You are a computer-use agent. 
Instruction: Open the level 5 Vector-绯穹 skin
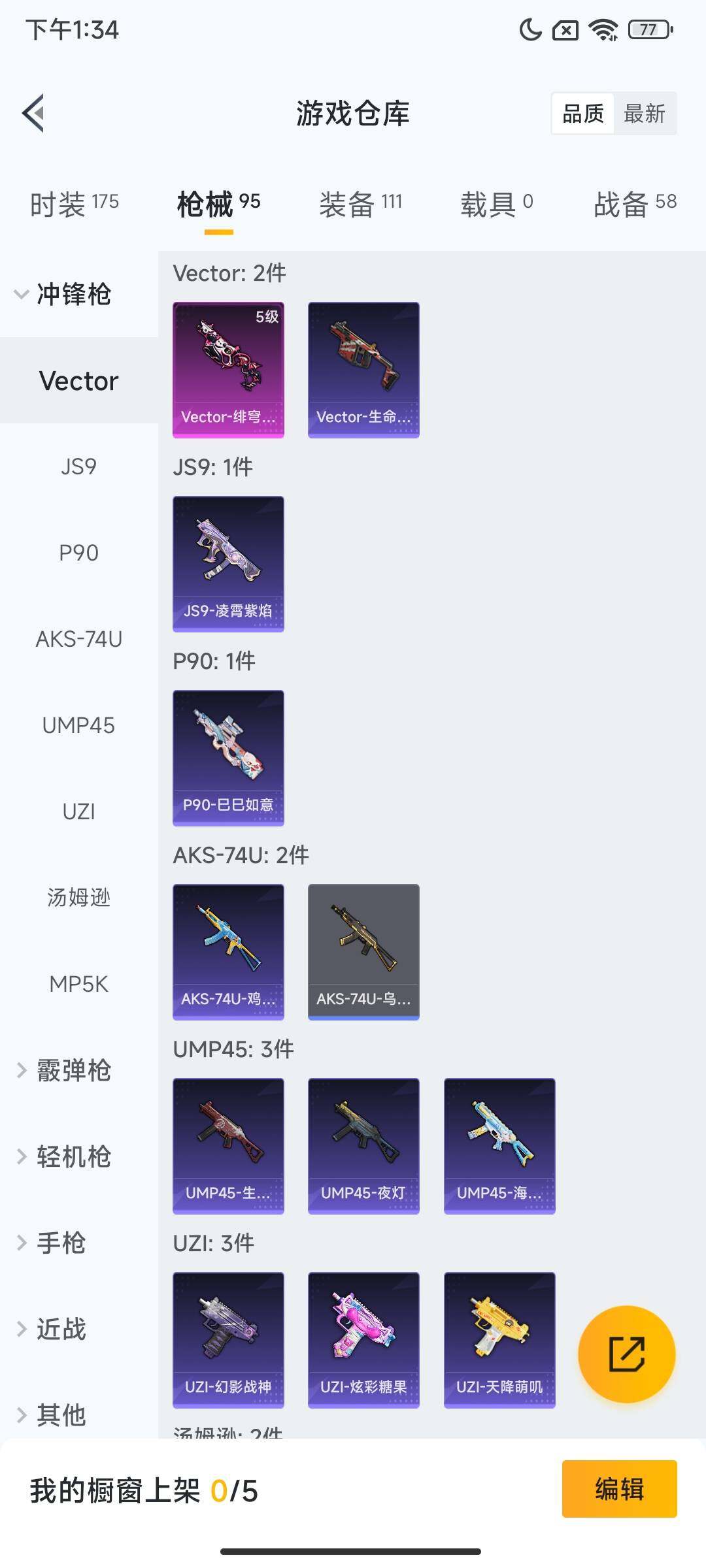pos(228,369)
